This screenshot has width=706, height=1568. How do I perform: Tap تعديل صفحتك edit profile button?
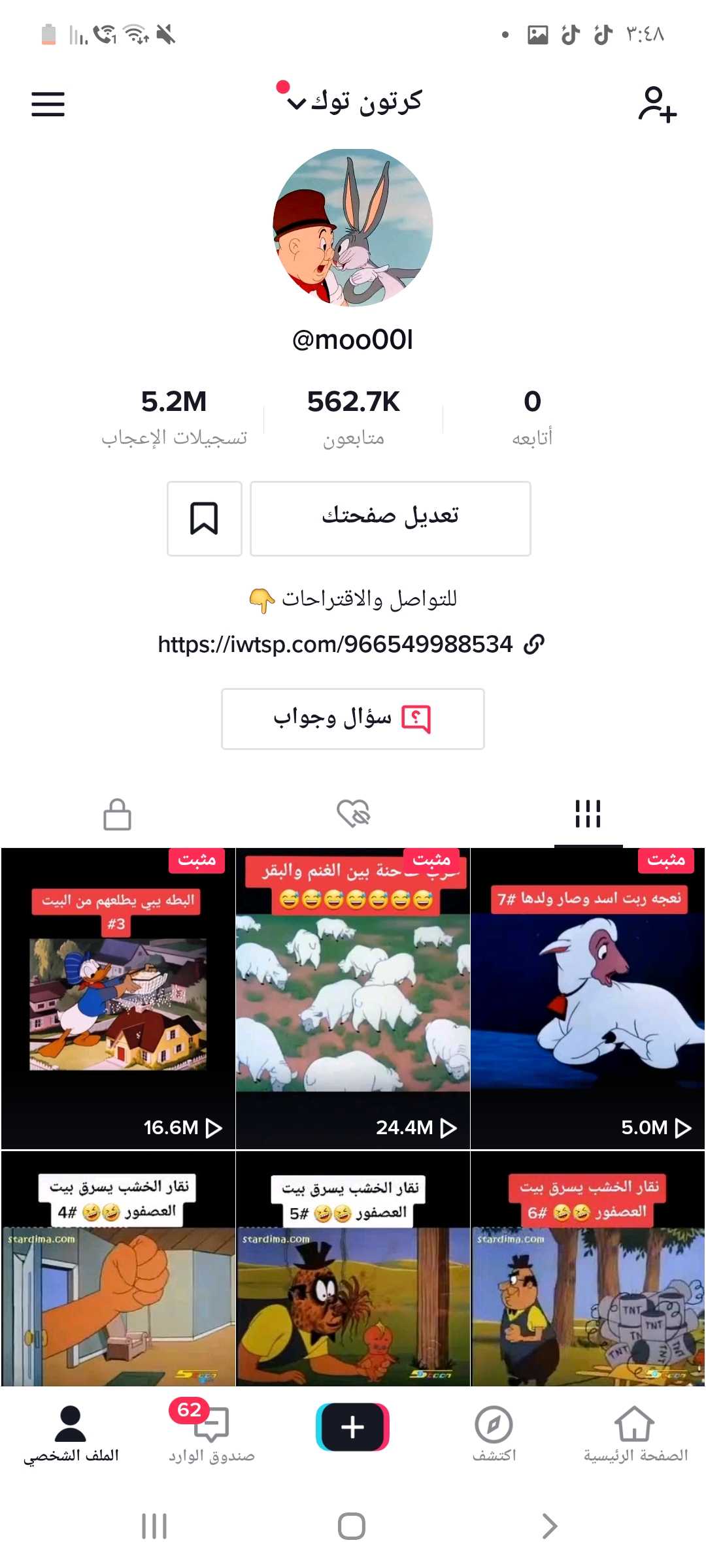coord(390,519)
